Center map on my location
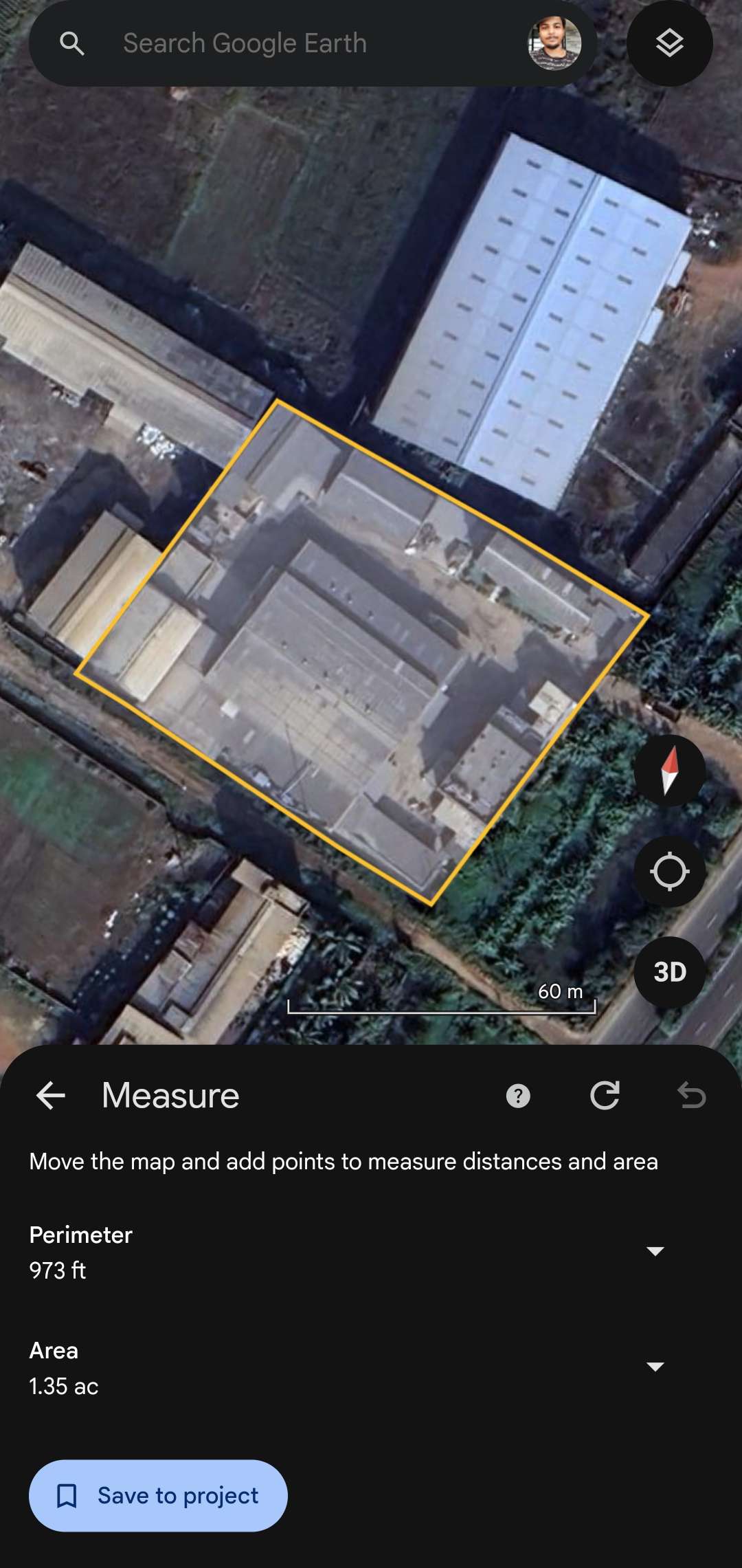The width and height of the screenshot is (742, 1568). click(x=669, y=872)
